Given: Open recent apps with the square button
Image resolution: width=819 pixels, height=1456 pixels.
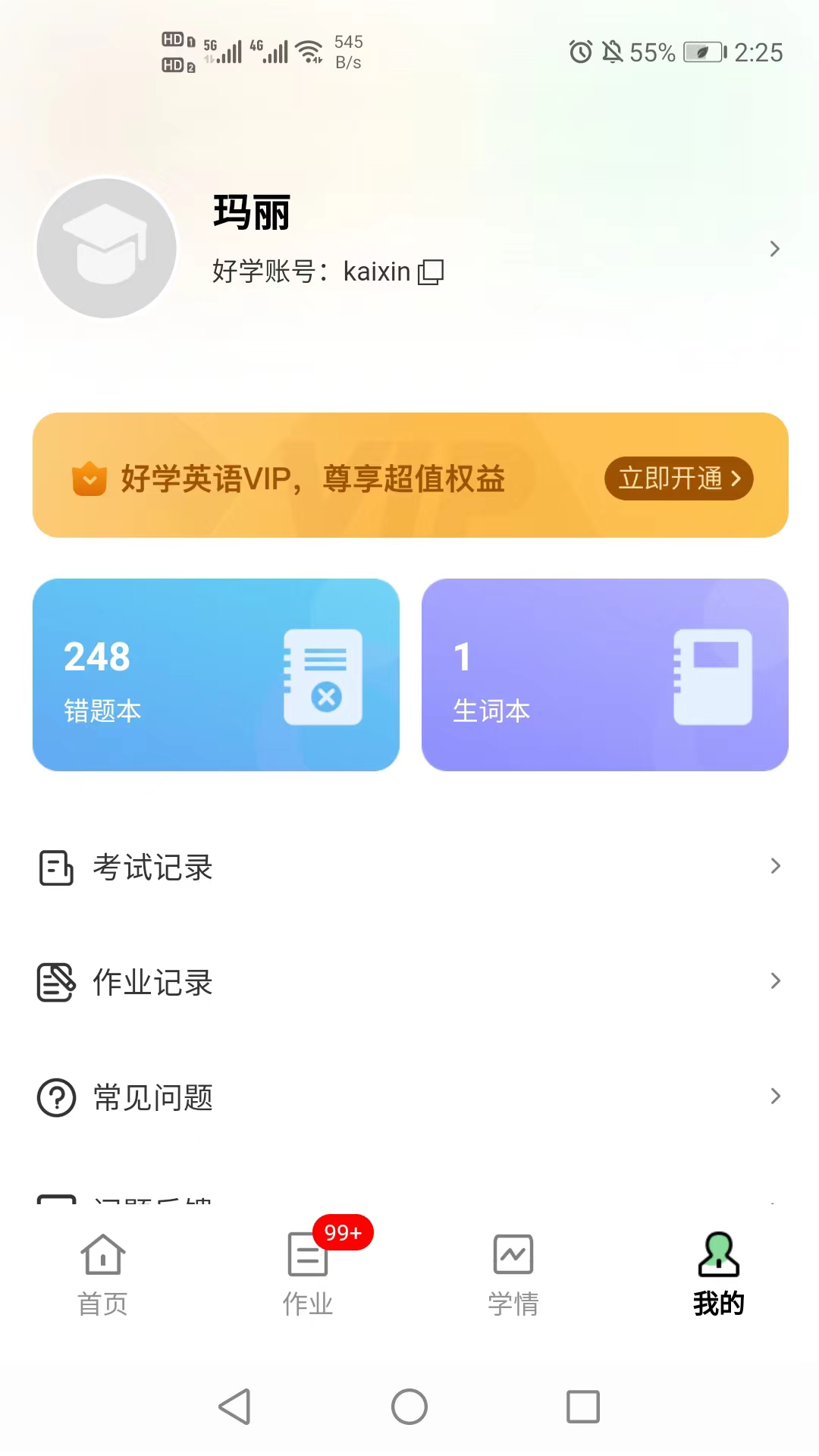Looking at the screenshot, I should pos(583,1407).
